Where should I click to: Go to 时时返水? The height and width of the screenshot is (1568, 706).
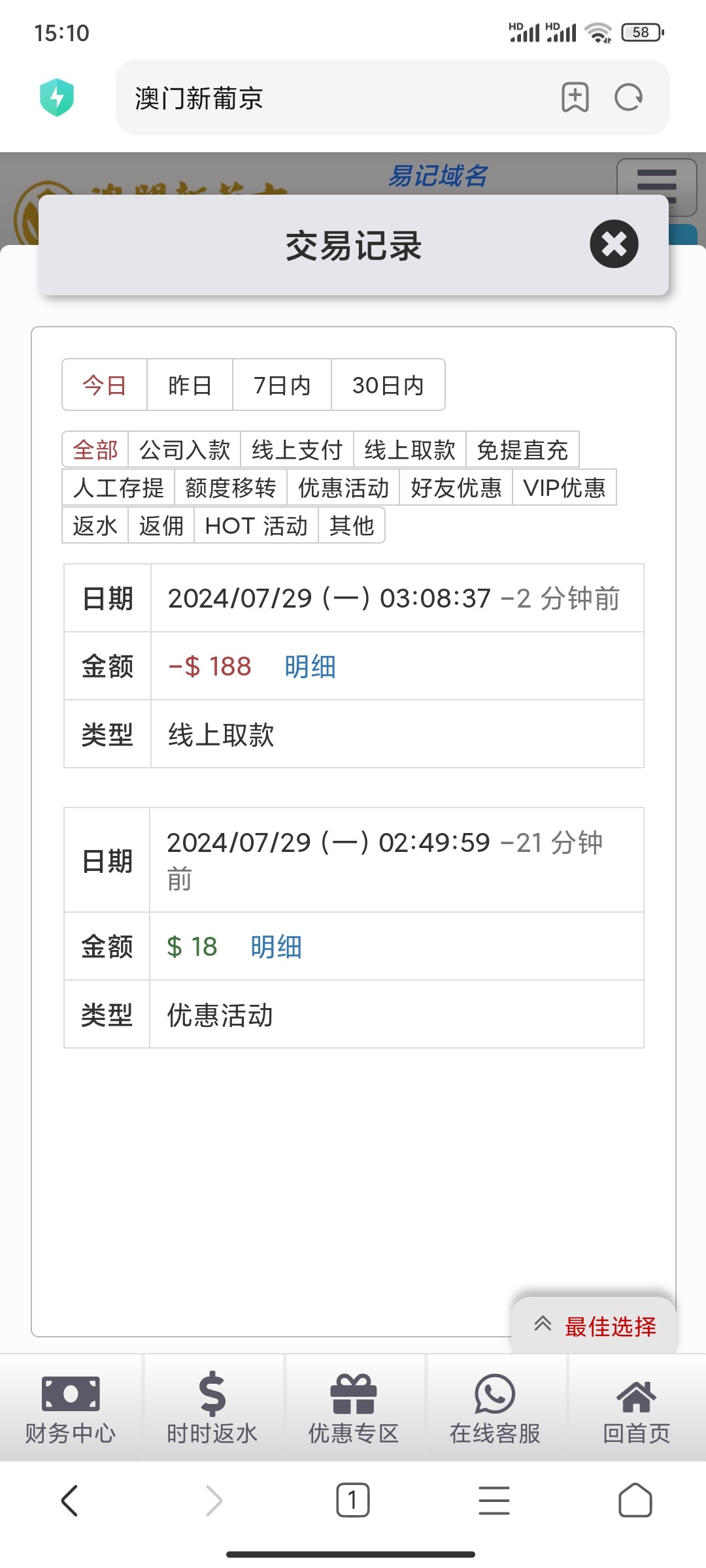pos(212,1408)
